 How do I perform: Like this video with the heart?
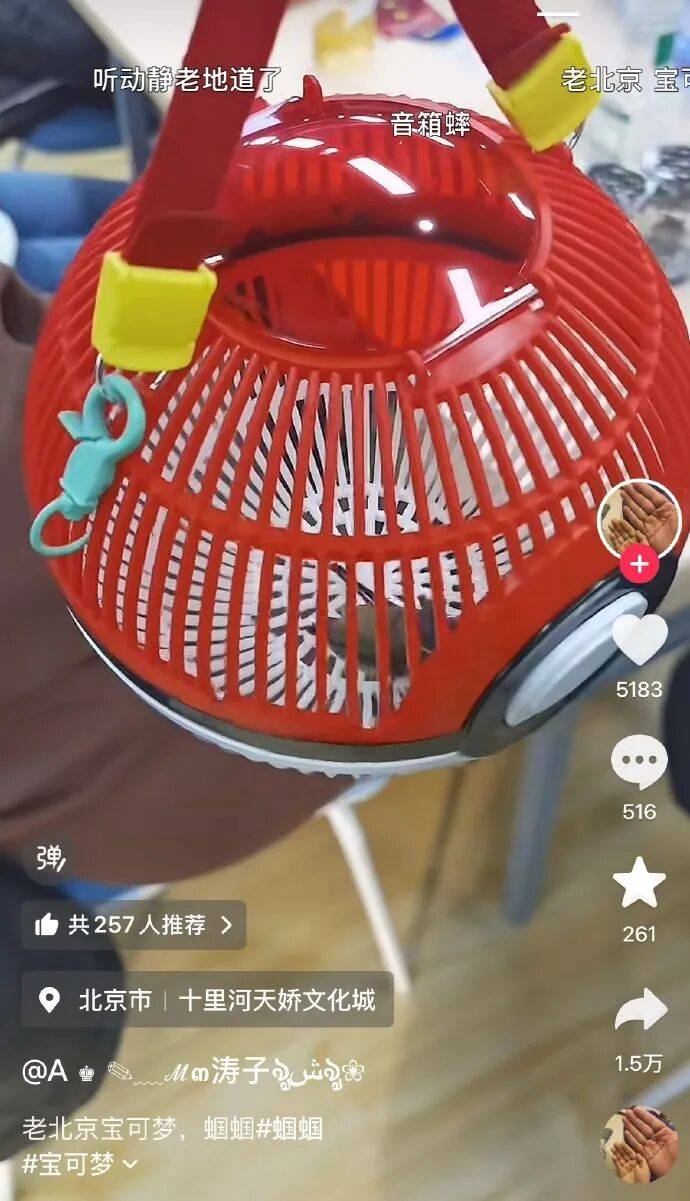click(x=639, y=640)
